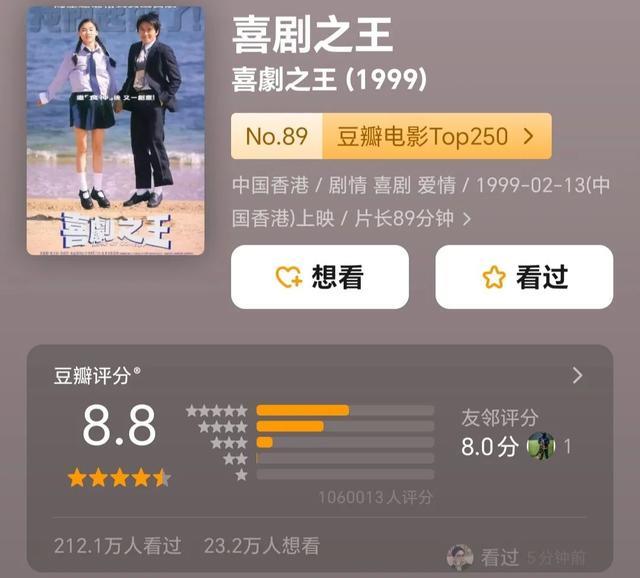
Task: Mark the movie as 看过
Action: (x=524, y=278)
